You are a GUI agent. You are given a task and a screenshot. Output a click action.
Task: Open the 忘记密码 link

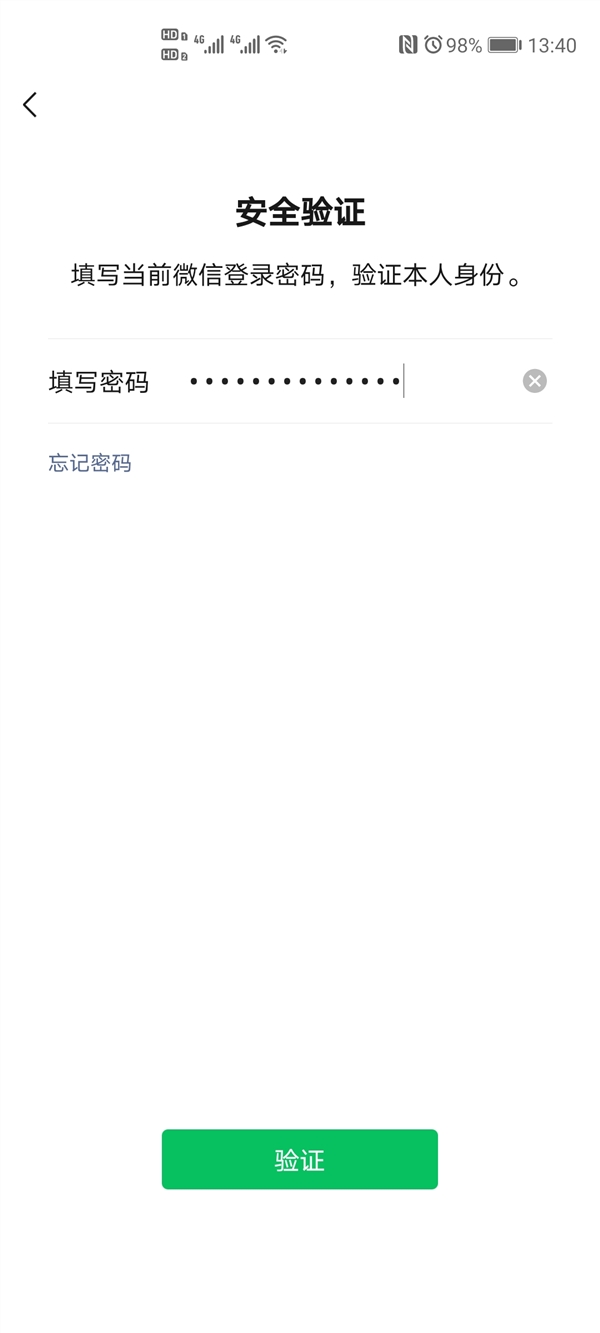(x=90, y=463)
